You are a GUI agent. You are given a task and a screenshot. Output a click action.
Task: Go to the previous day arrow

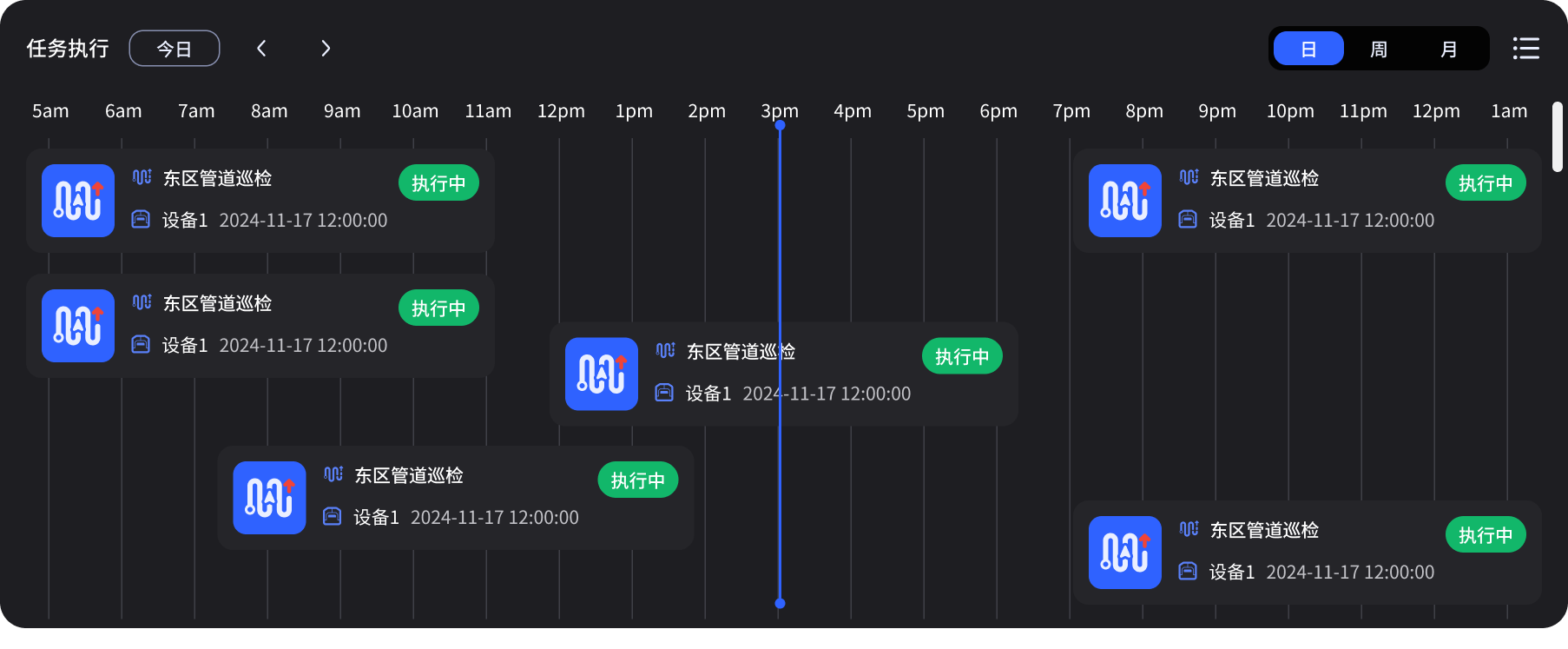[x=261, y=49]
